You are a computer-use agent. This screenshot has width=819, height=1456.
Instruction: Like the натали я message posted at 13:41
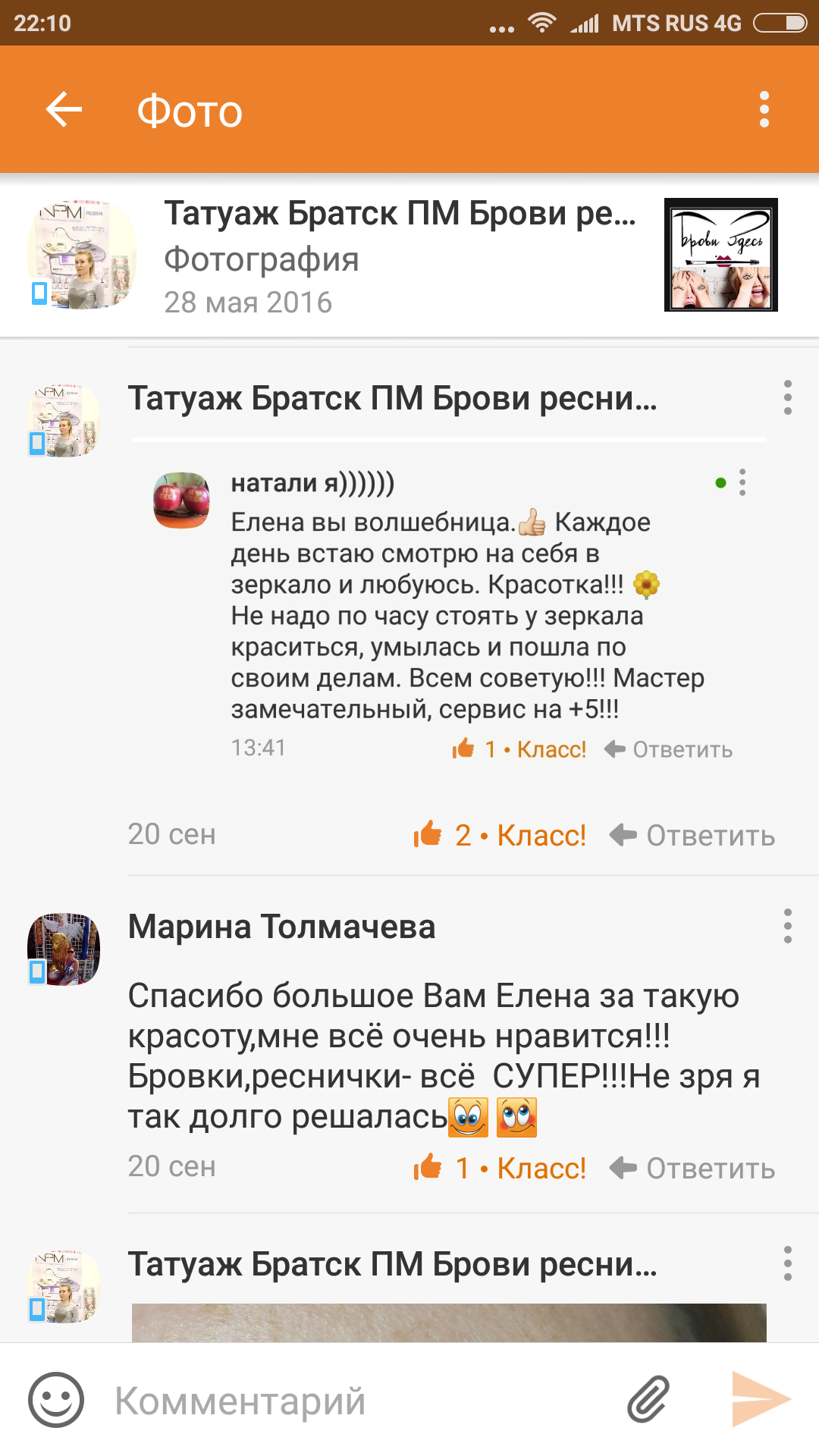[520, 749]
